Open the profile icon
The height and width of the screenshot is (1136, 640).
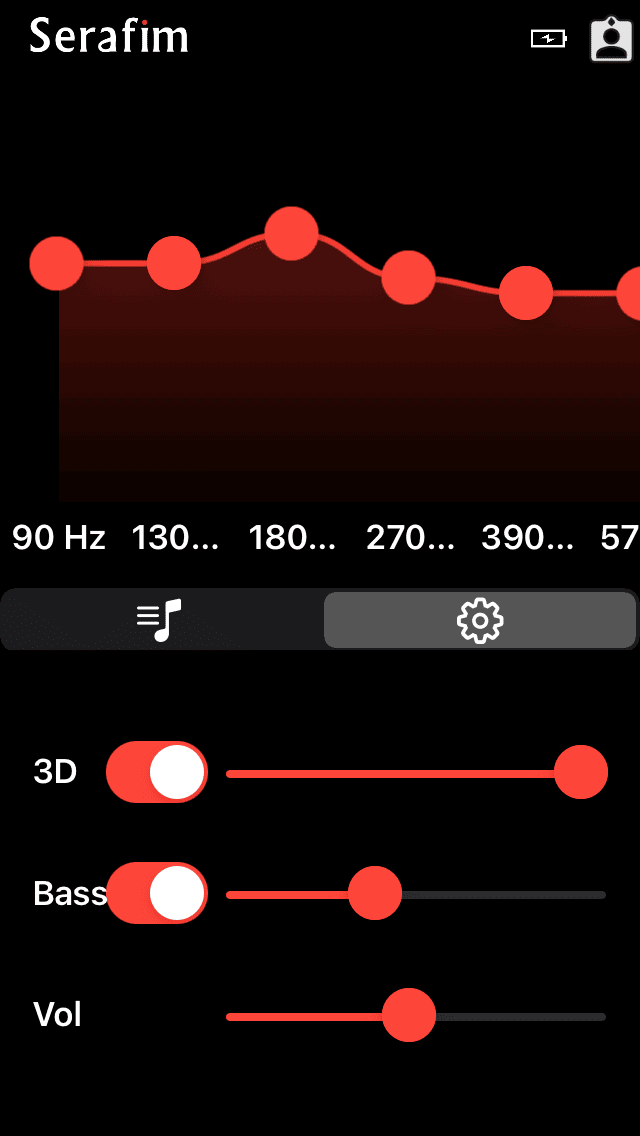610,40
